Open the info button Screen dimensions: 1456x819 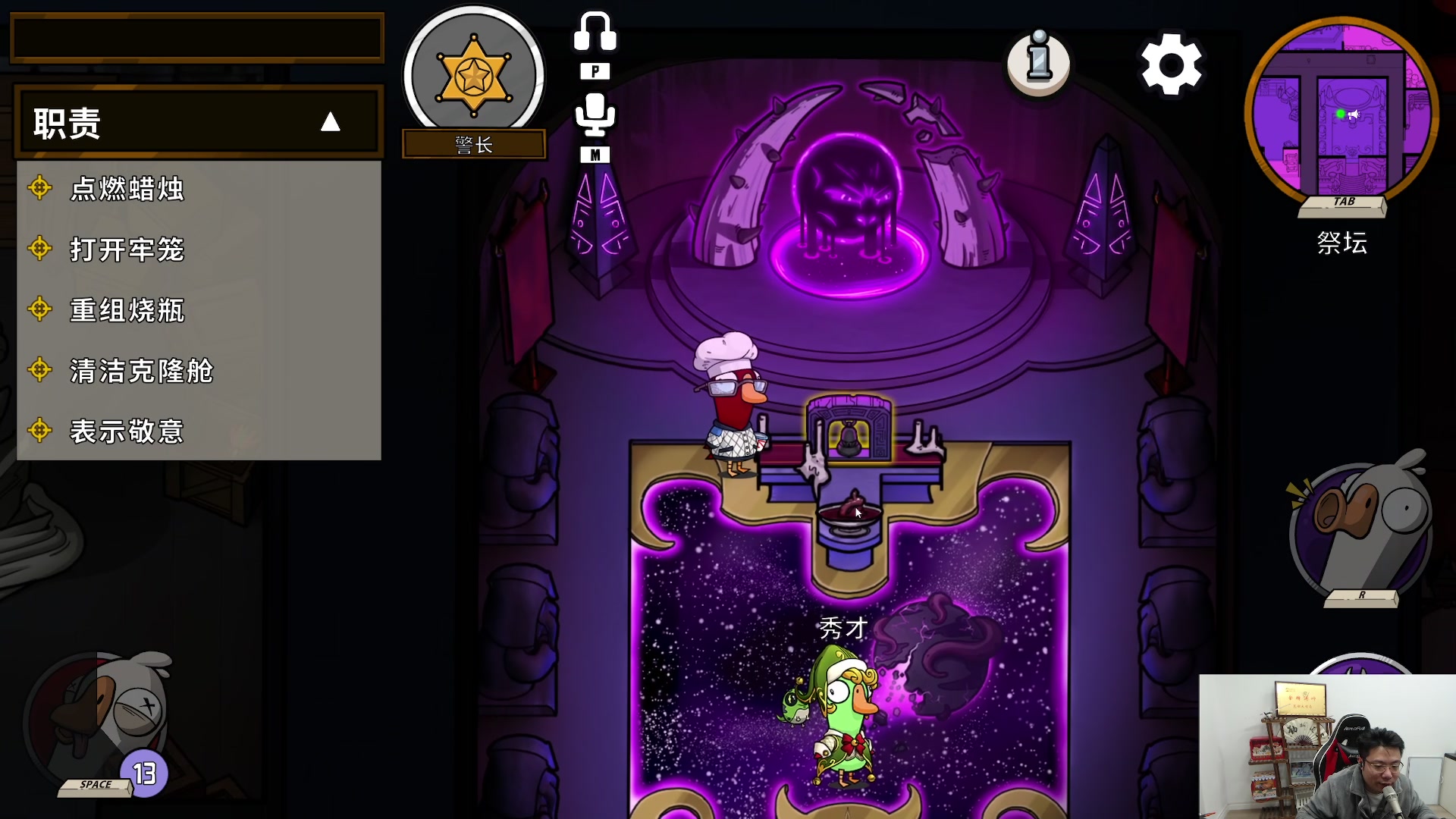[x=1038, y=62]
